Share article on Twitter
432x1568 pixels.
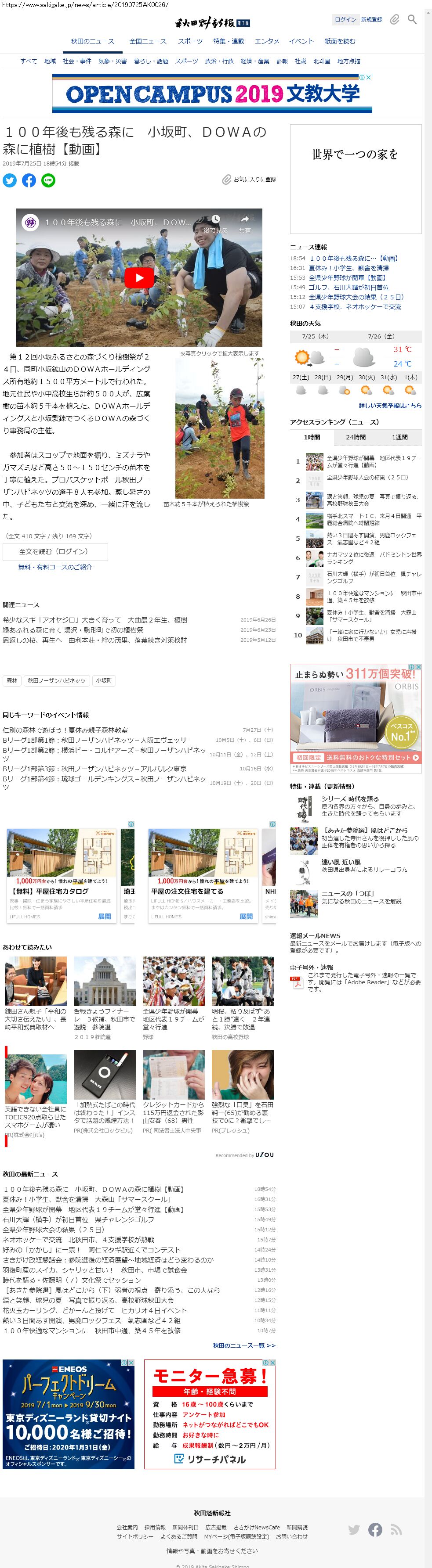pyautogui.click(x=10, y=180)
